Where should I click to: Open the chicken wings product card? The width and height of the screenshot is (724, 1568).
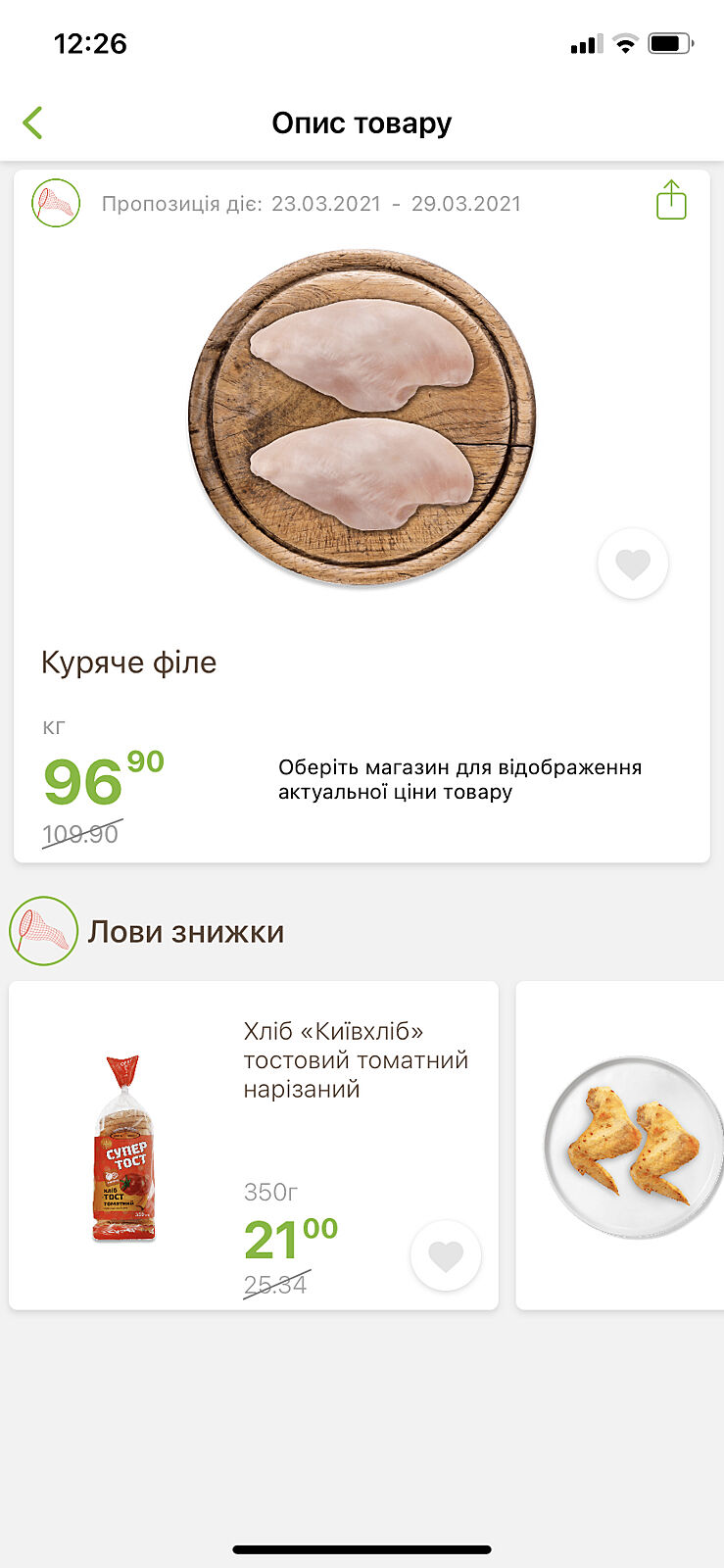click(627, 1145)
